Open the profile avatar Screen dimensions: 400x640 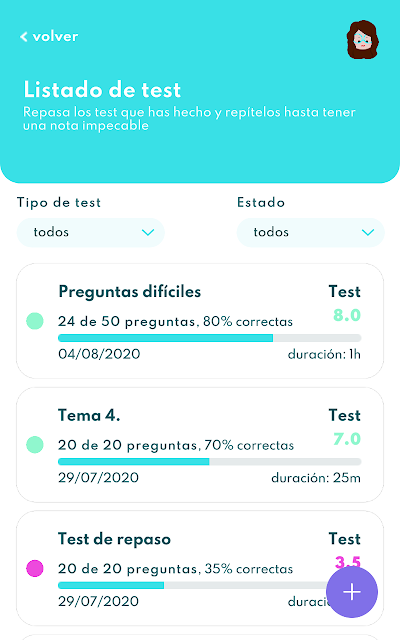pos(362,40)
